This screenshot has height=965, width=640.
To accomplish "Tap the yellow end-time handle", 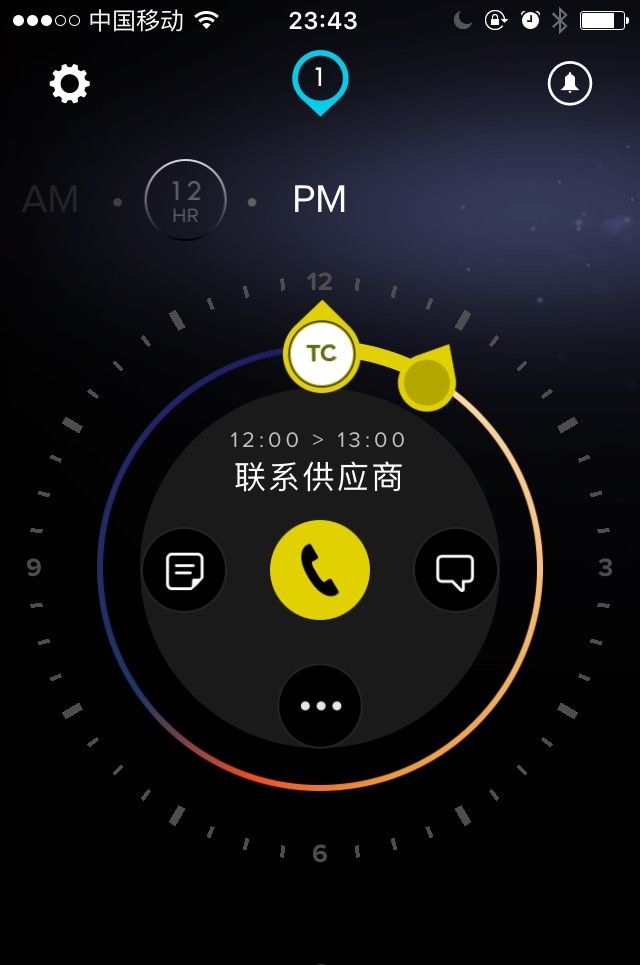I will coord(428,379).
